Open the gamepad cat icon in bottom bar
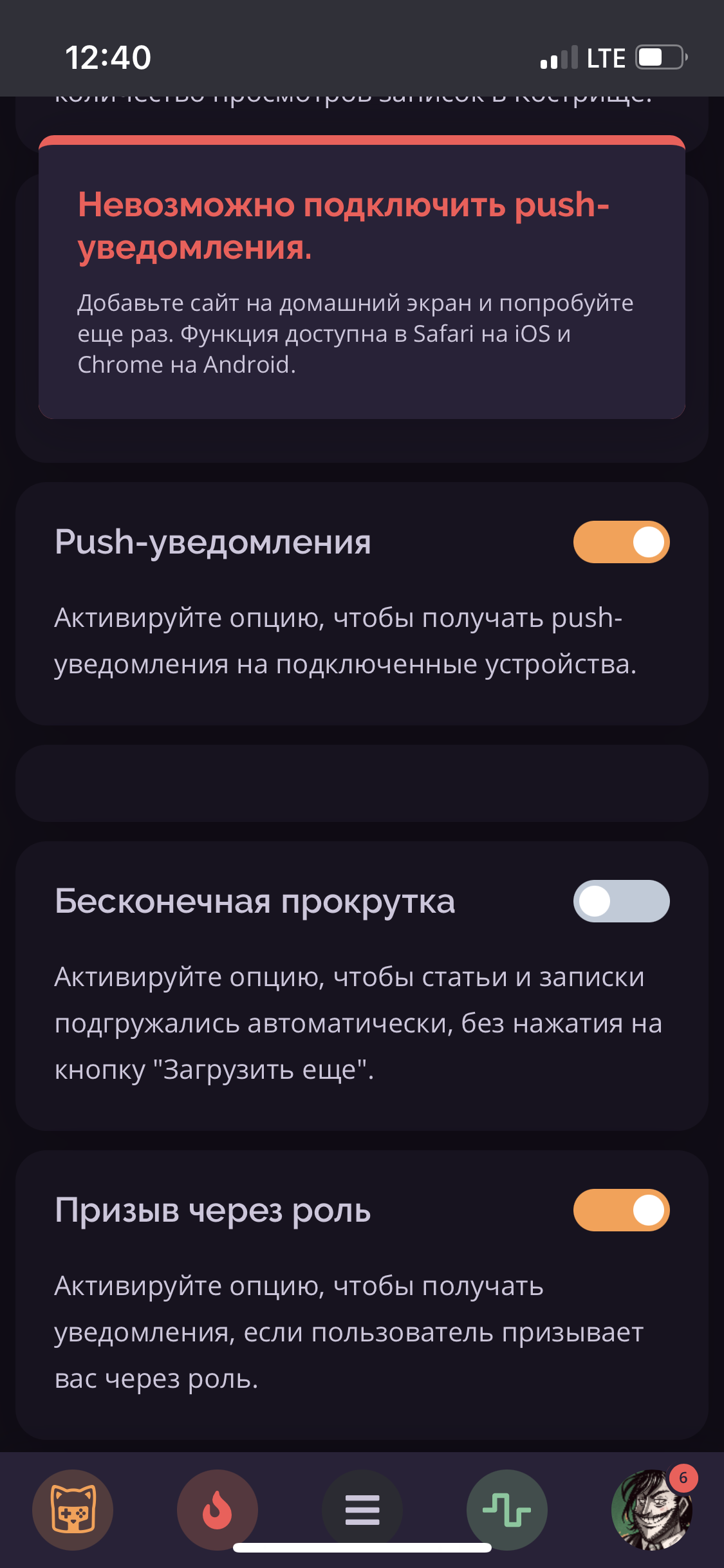724x1568 pixels. click(73, 1510)
